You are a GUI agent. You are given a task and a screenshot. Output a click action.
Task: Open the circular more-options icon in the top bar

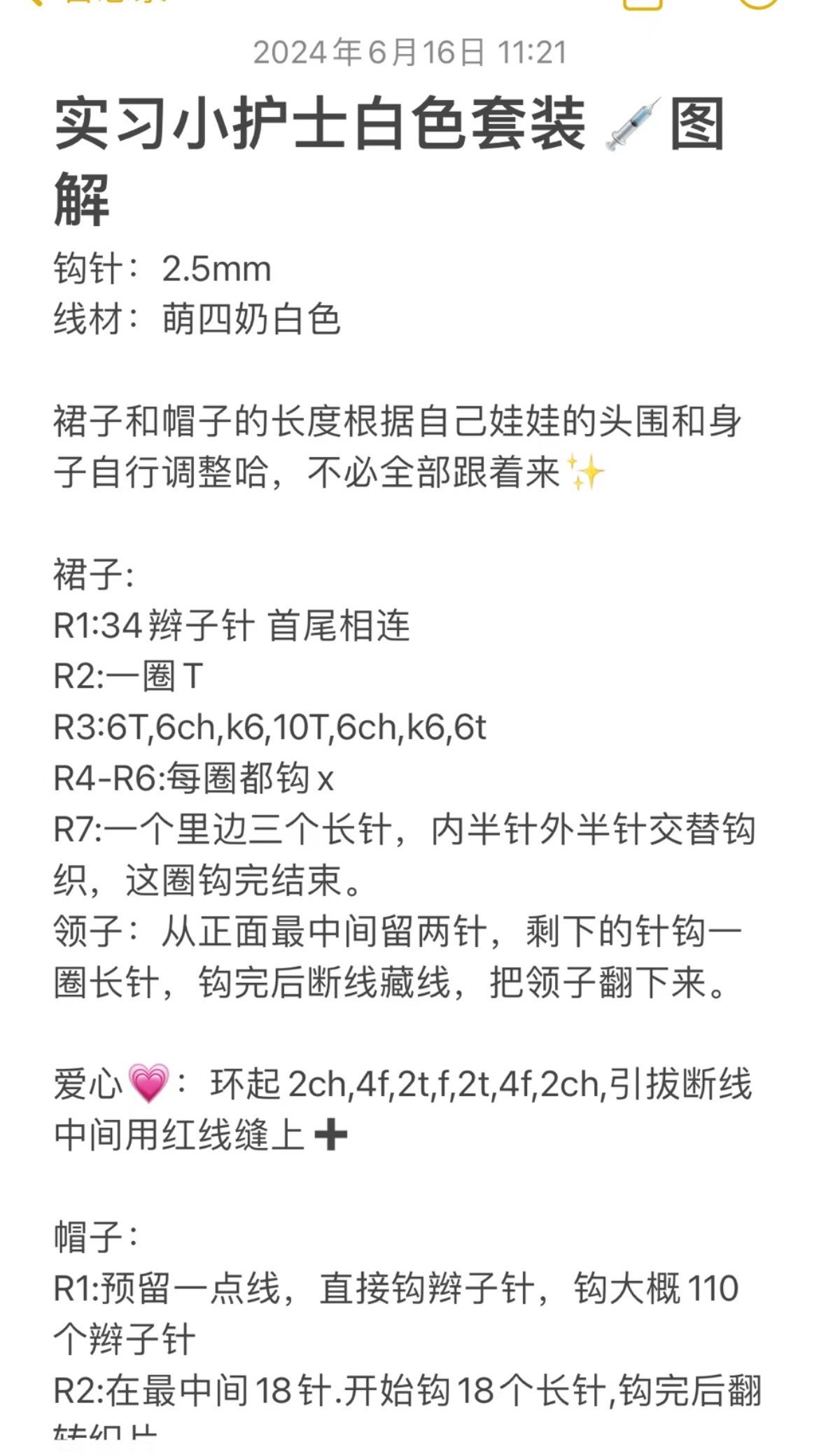tap(759, 3)
